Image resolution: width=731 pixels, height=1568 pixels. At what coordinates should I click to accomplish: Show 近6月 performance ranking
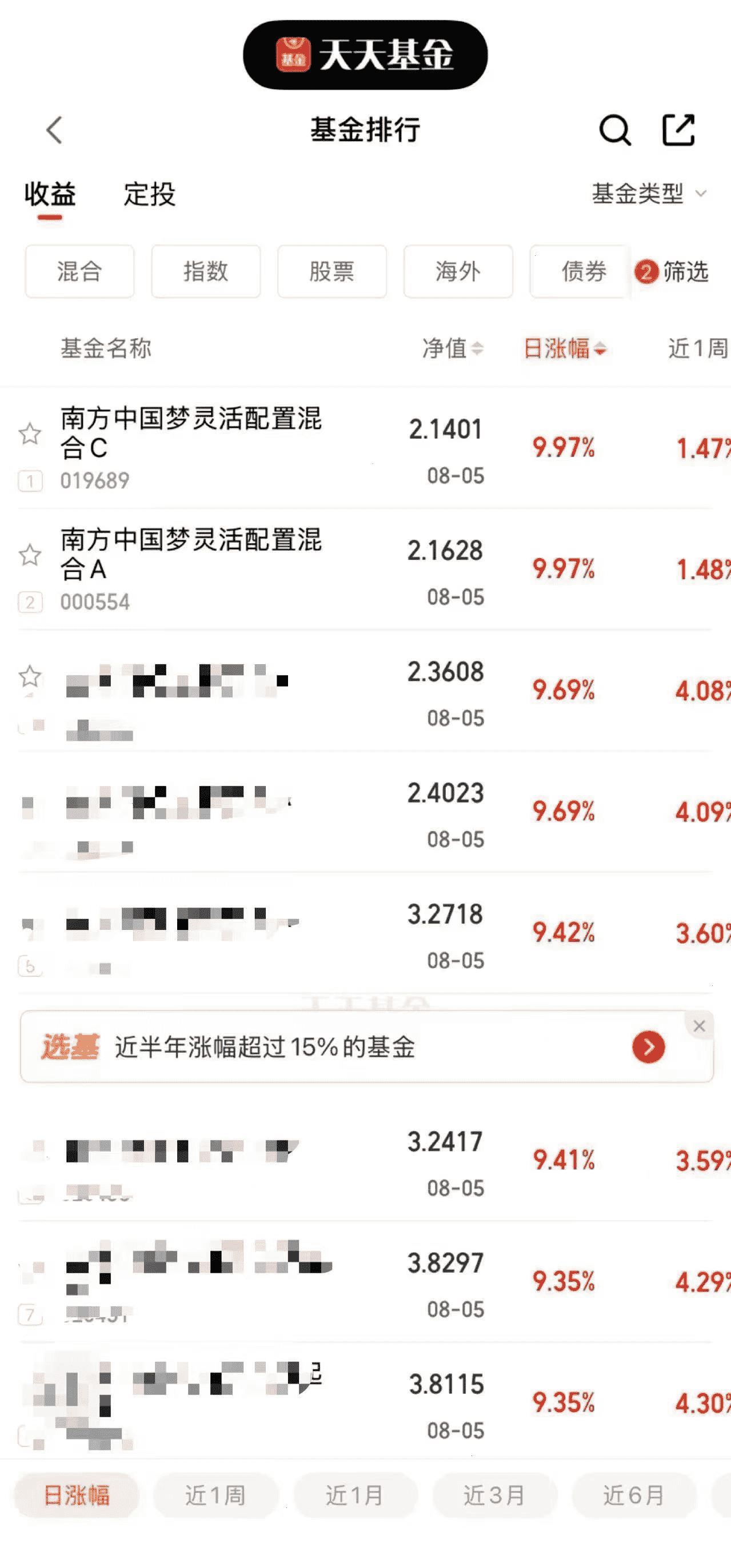633,1495
